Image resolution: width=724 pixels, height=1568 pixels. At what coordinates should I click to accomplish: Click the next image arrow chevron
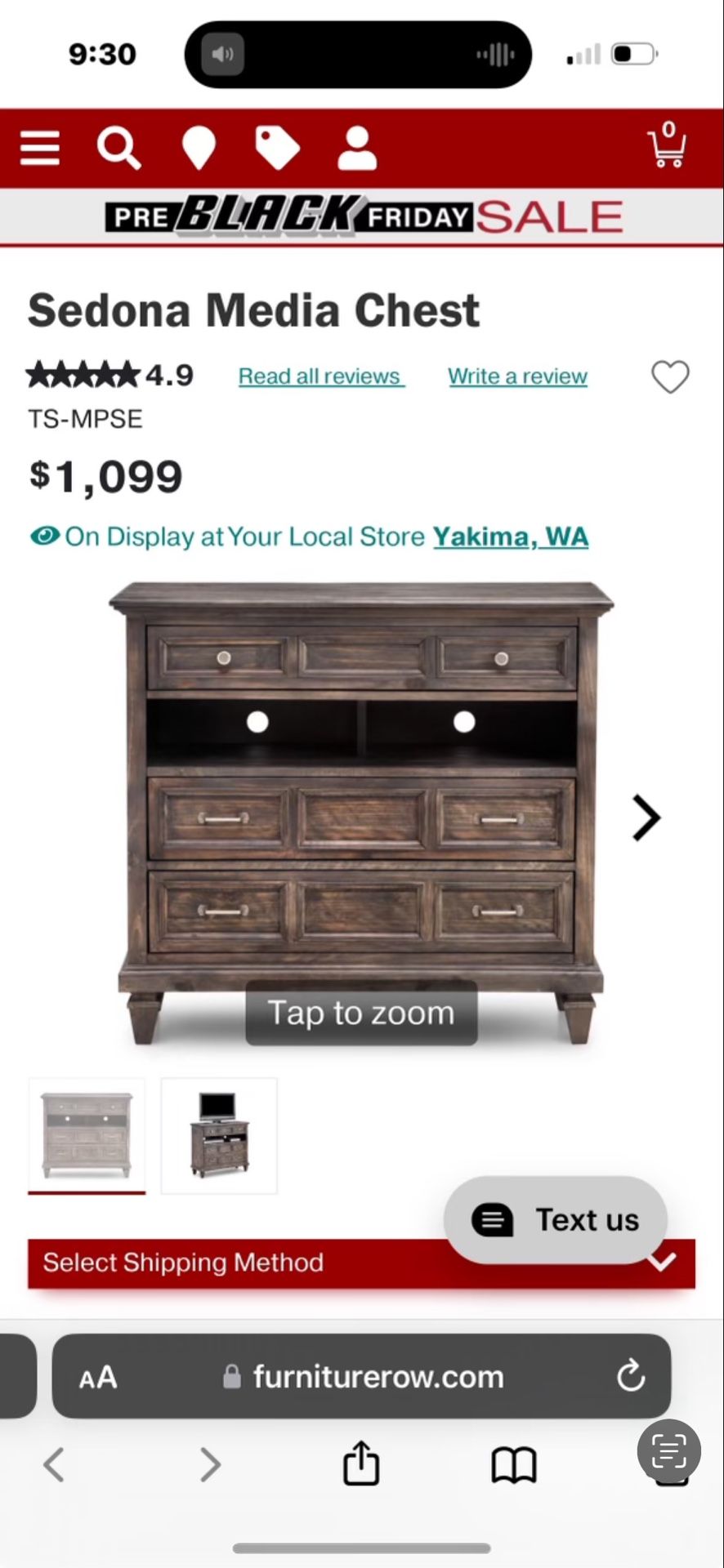click(646, 817)
